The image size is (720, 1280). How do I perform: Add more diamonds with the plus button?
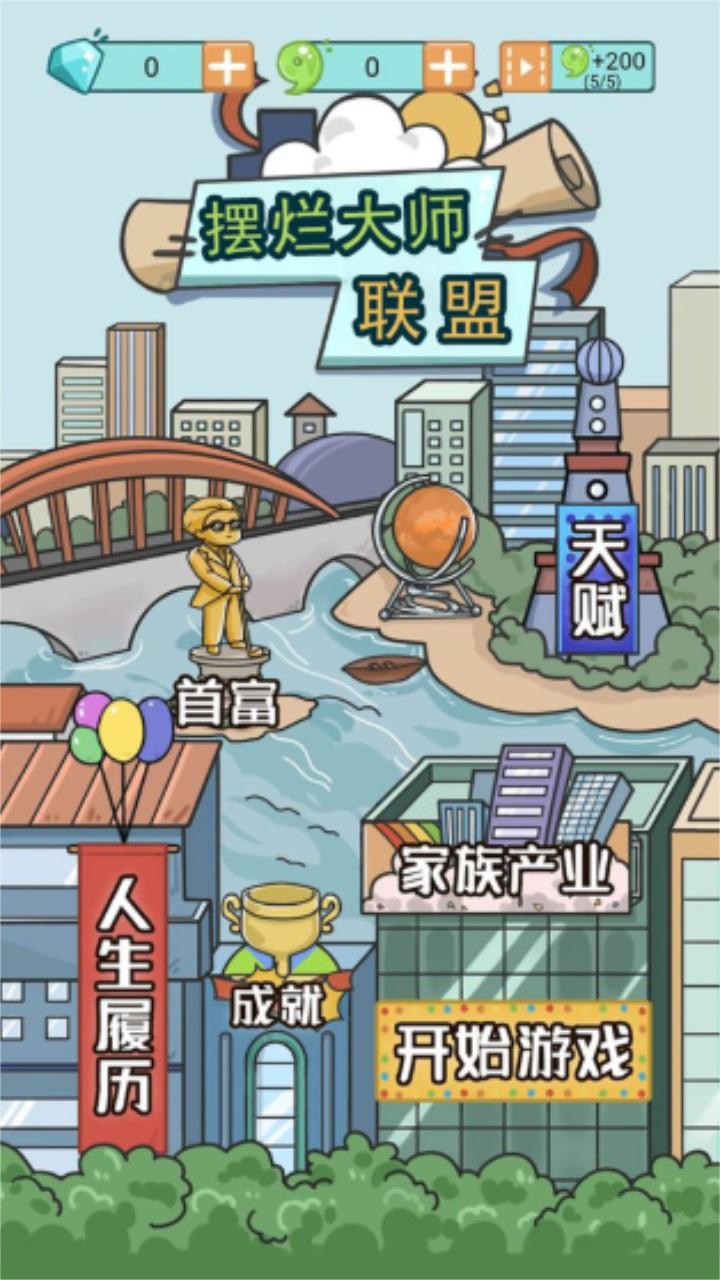pos(228,67)
